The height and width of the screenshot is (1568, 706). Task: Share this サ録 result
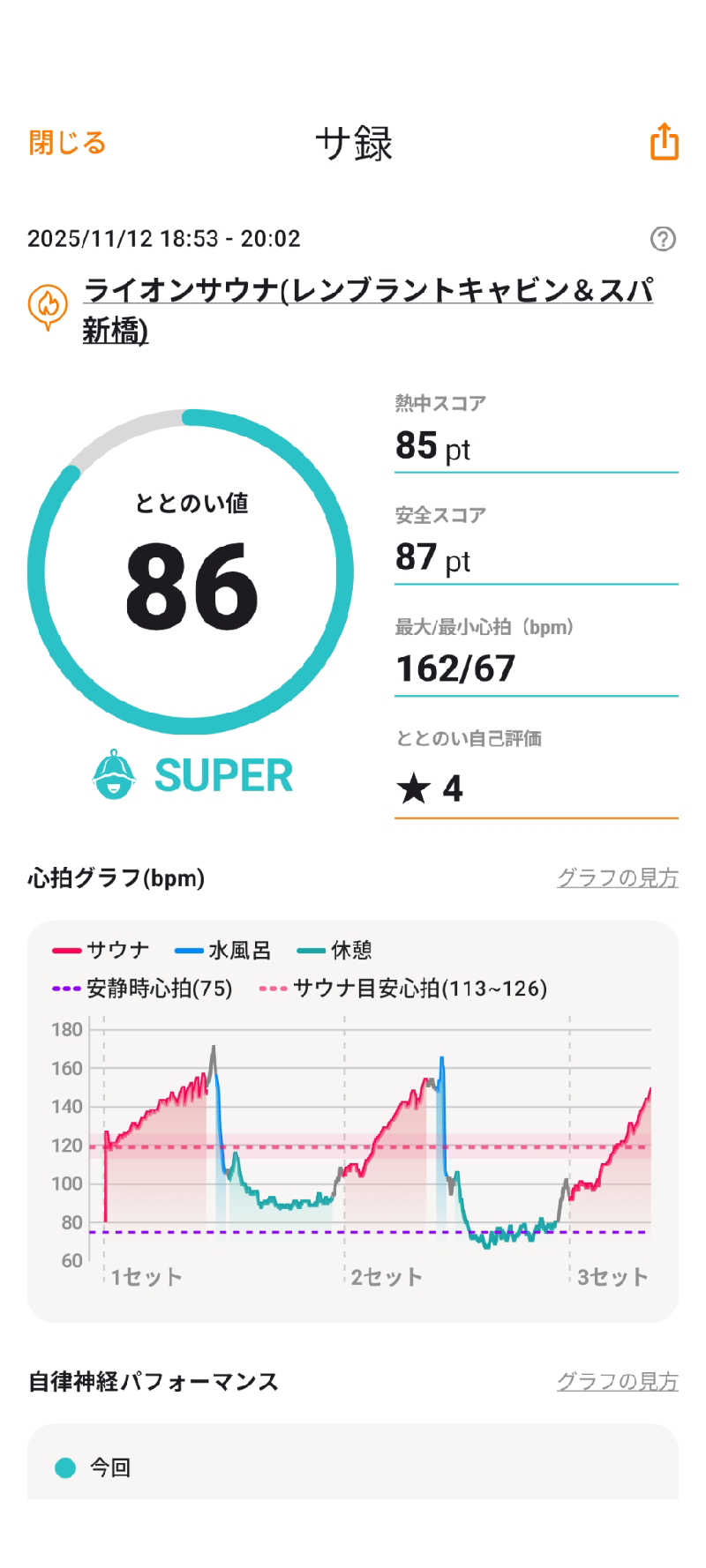click(664, 142)
